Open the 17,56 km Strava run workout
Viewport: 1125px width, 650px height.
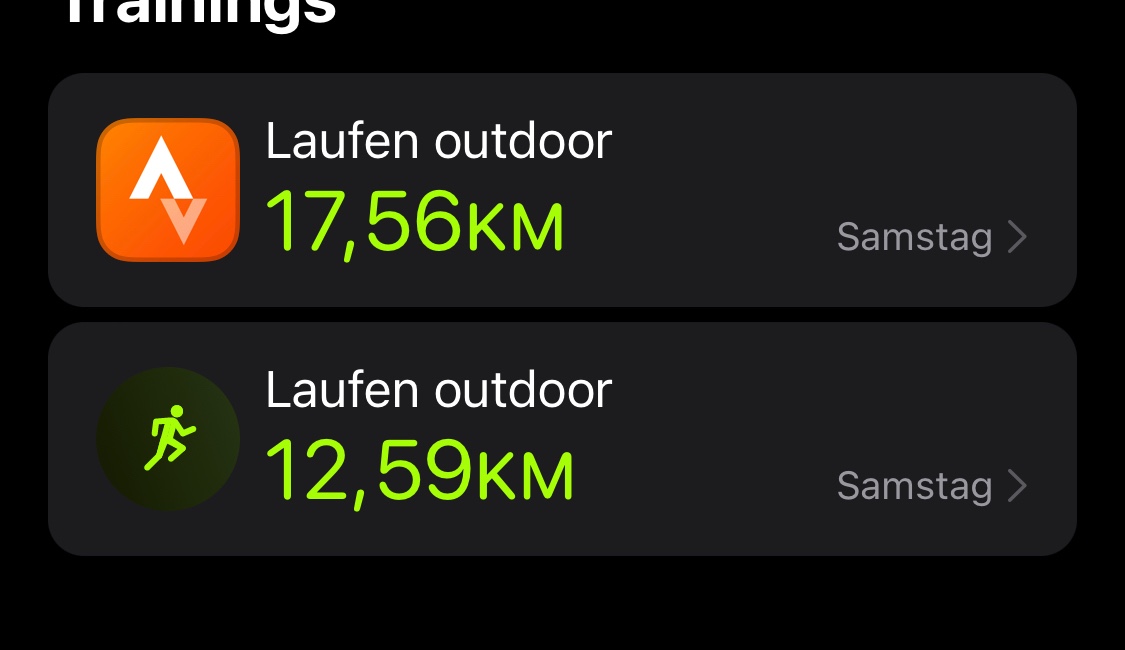[562, 190]
